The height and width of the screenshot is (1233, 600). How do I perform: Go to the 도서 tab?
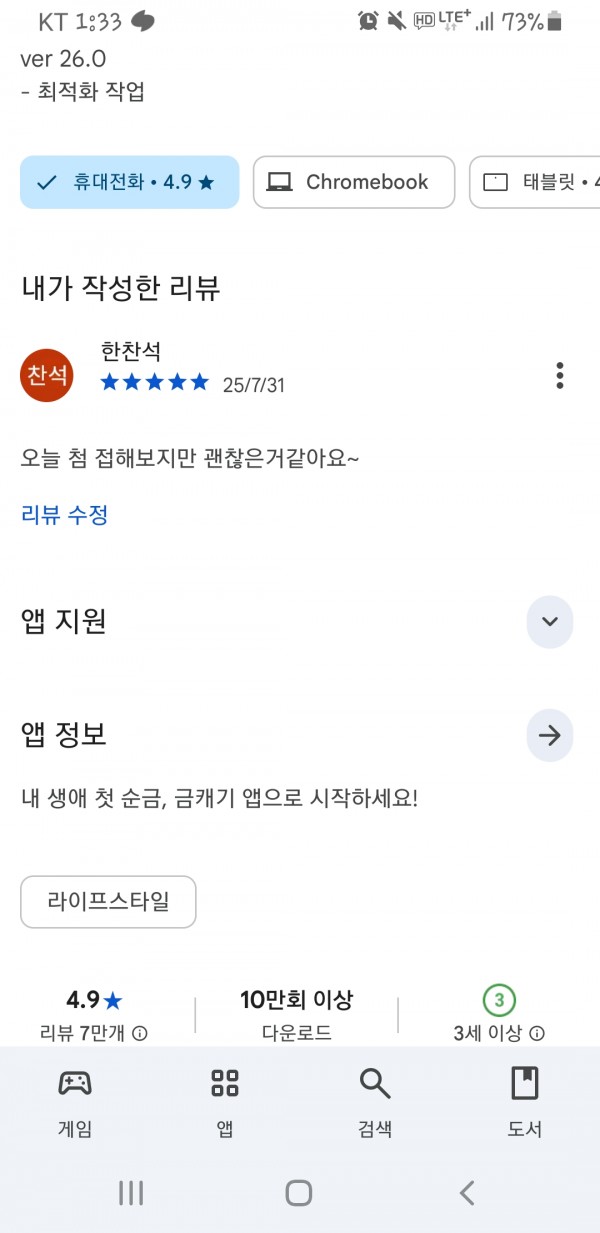pyautogui.click(x=525, y=1102)
